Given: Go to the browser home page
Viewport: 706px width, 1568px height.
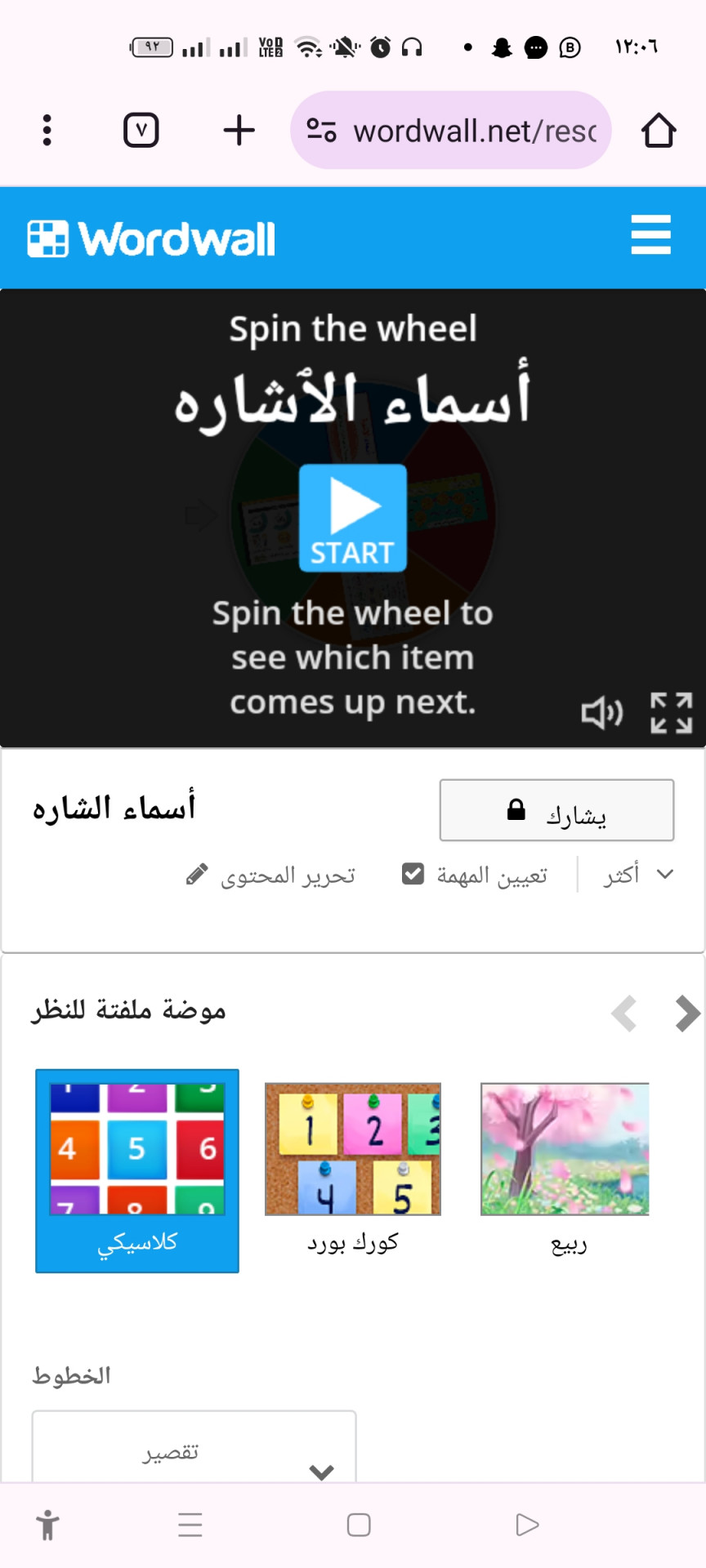Looking at the screenshot, I should pos(658,131).
